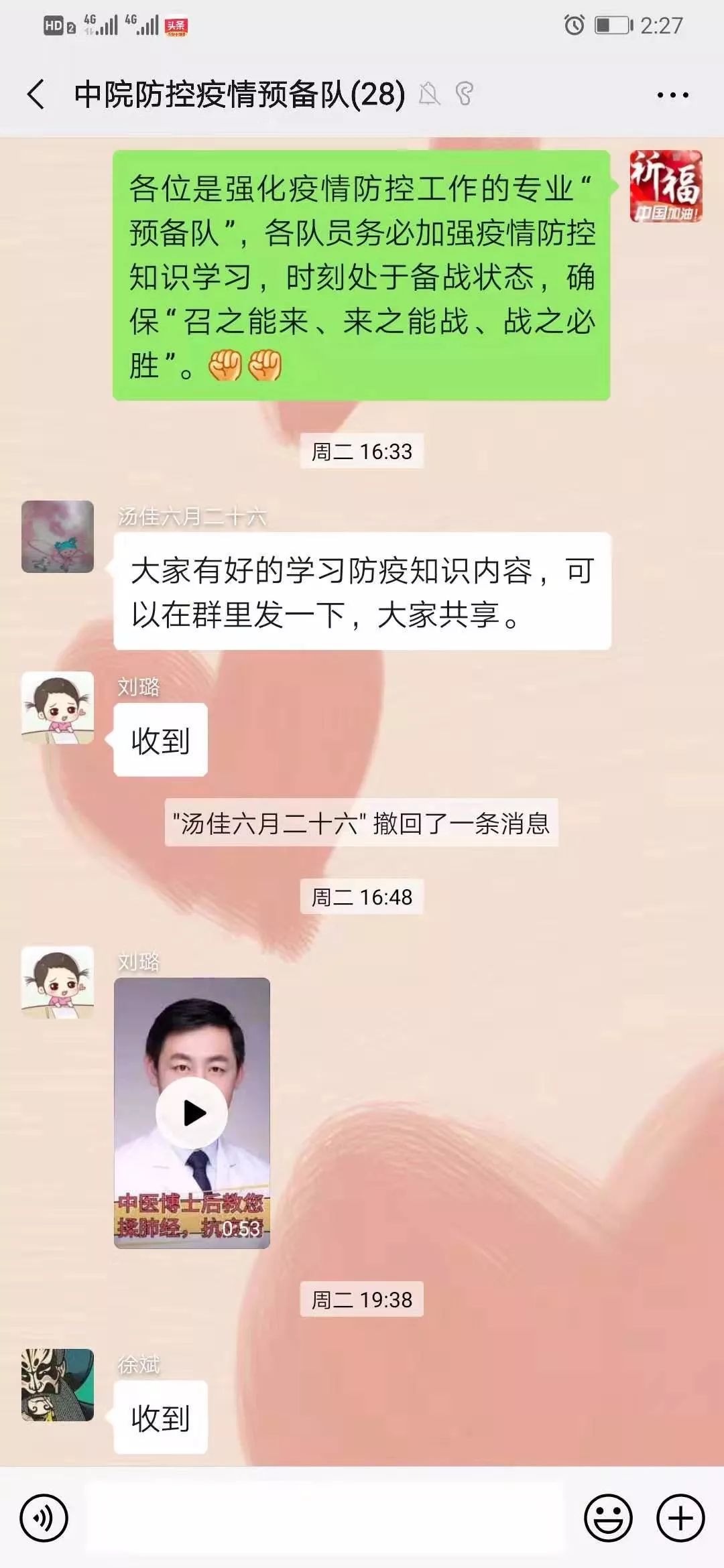View own avatar beside green message

pos(665,186)
